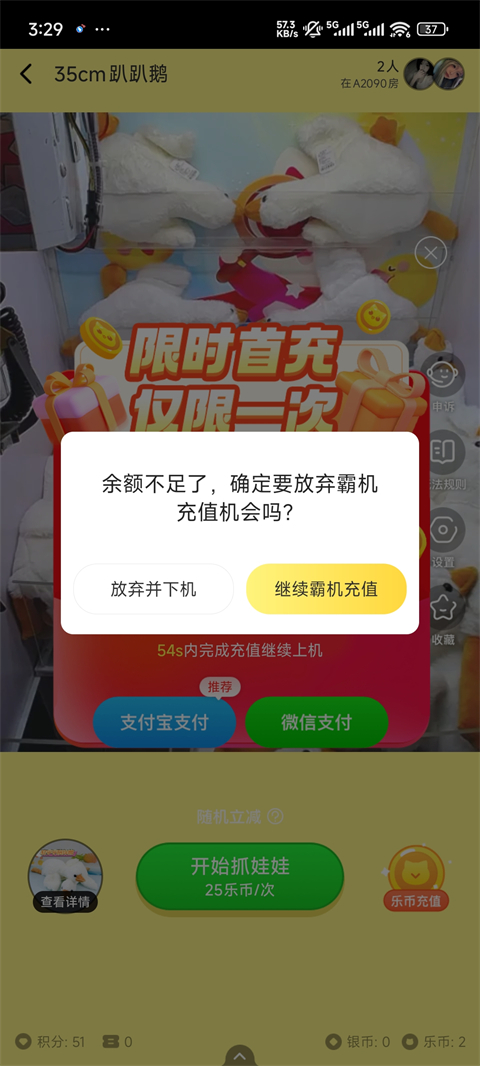Add this machine to 收藏 favorites
The image size is (480, 1066).
443,615
